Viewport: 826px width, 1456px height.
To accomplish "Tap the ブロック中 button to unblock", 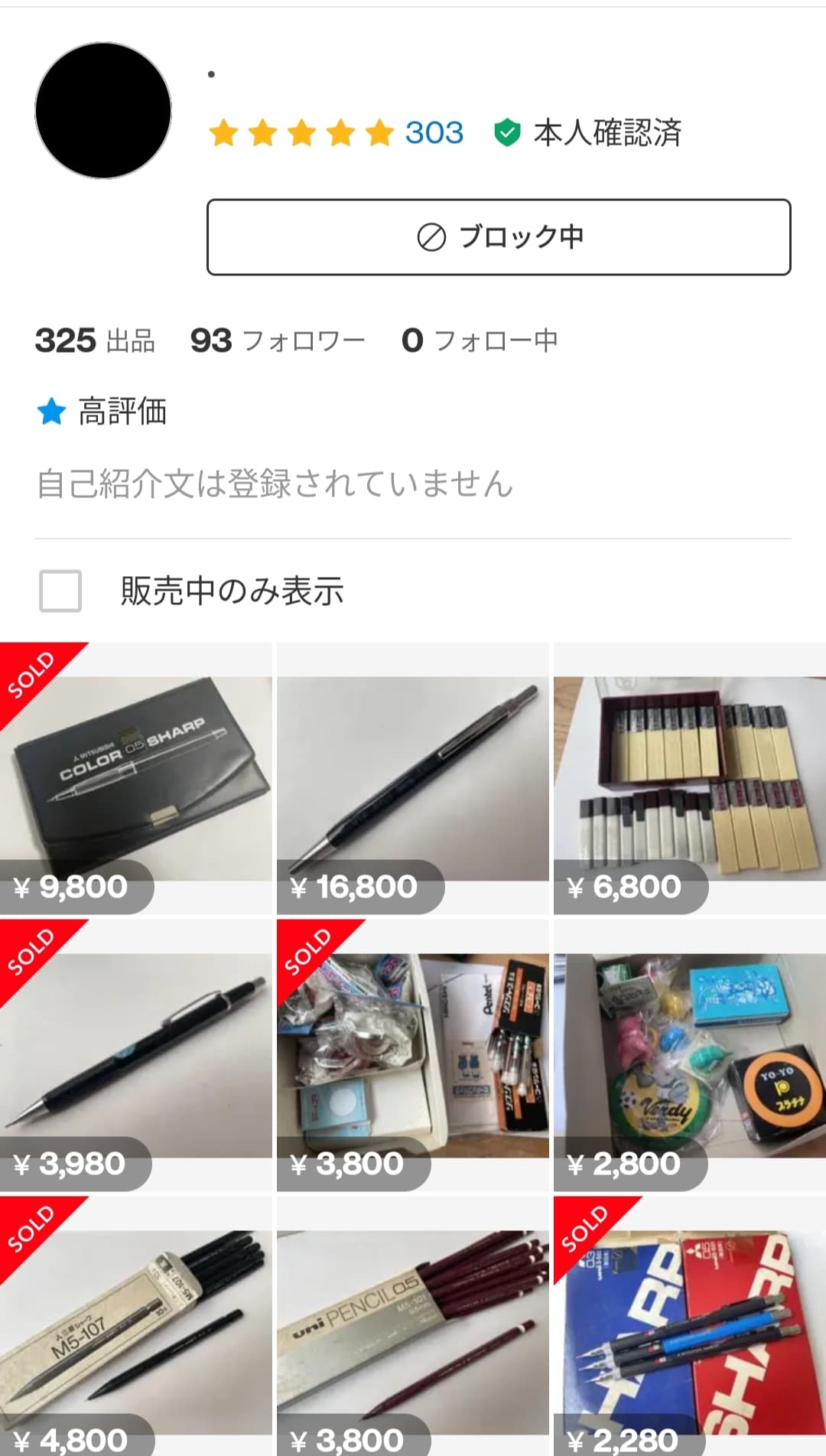I will tap(499, 237).
